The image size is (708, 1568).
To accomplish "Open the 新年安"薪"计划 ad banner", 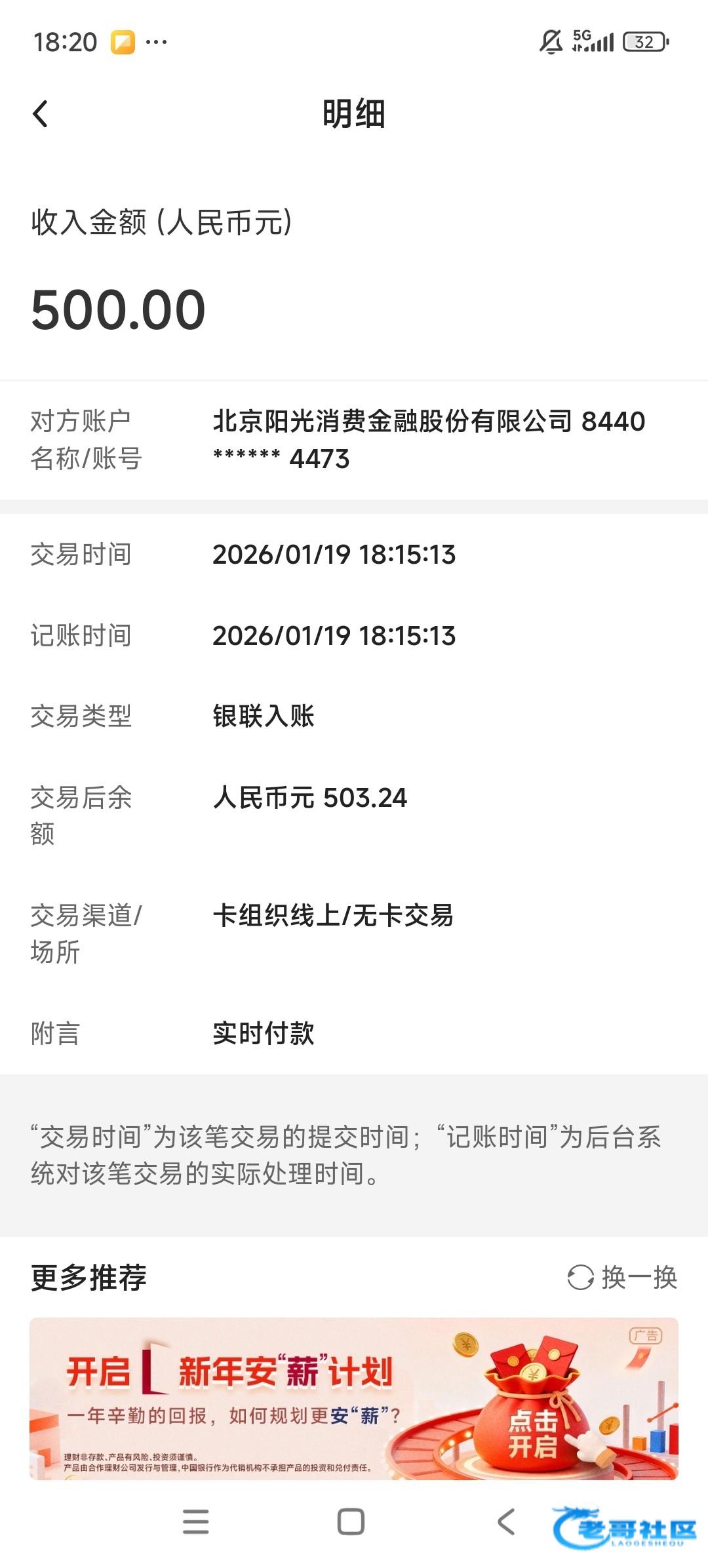I will (x=353, y=1398).
